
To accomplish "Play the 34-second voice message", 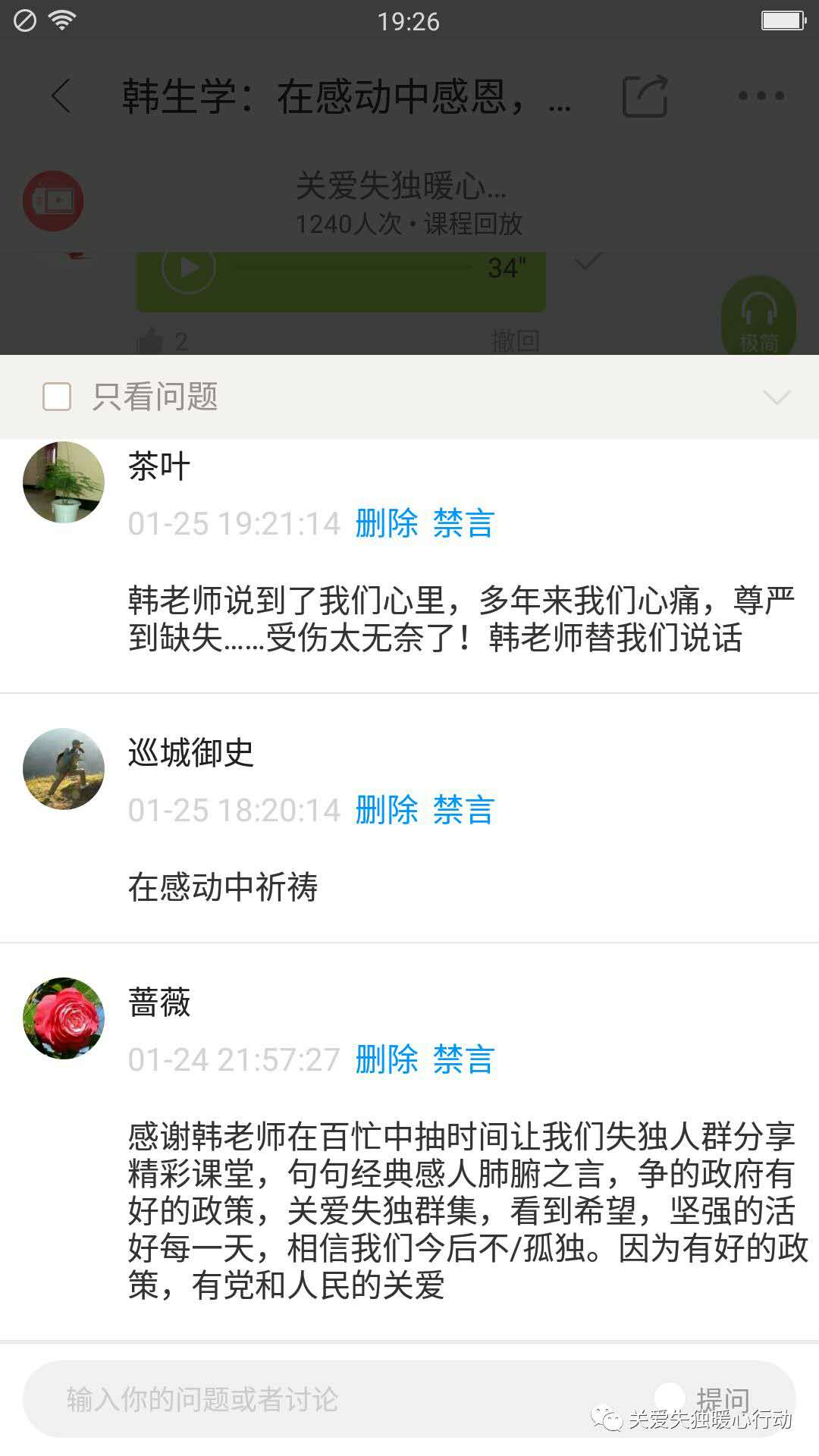I will (x=189, y=268).
